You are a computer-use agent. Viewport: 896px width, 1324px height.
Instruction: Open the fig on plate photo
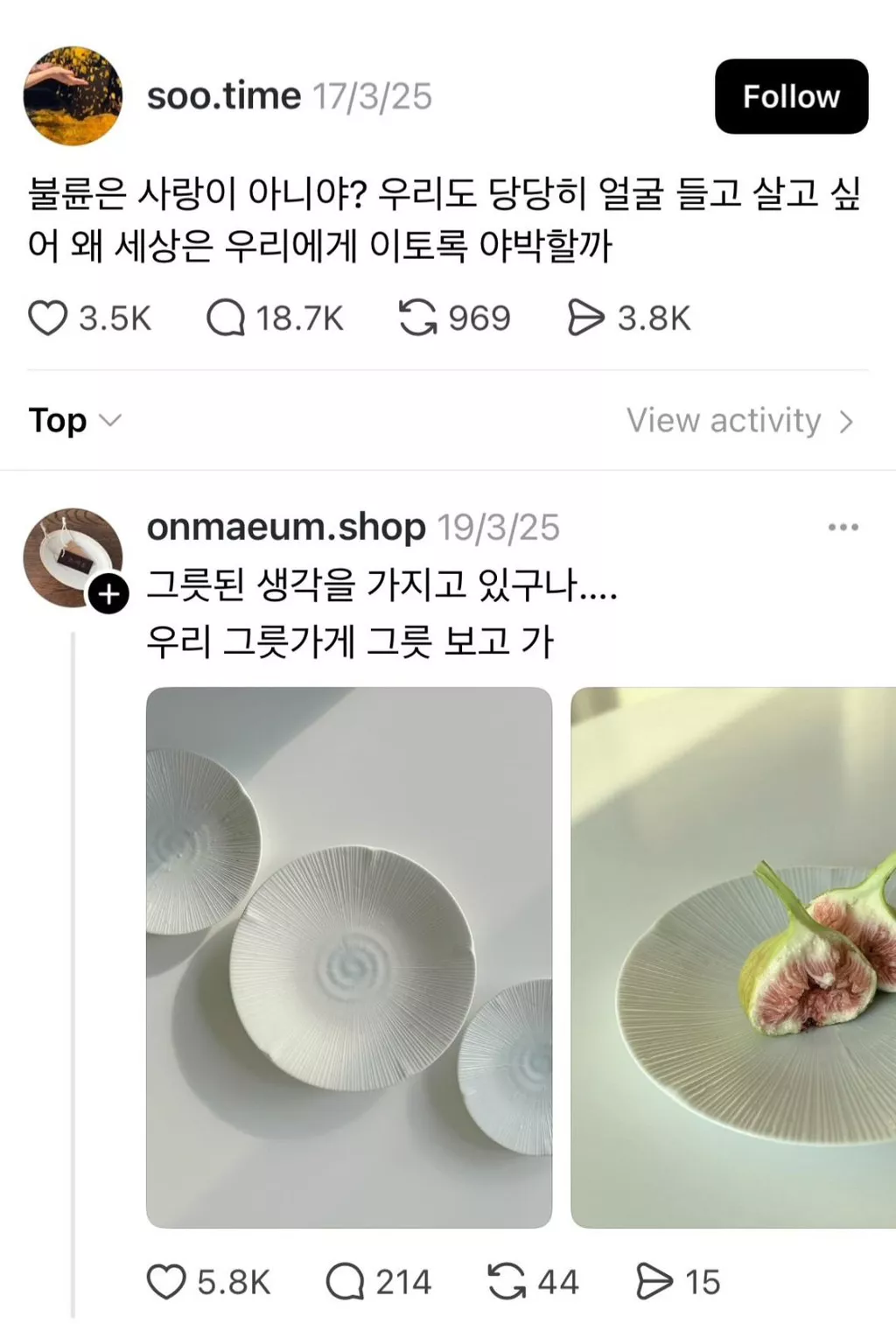coord(733,956)
